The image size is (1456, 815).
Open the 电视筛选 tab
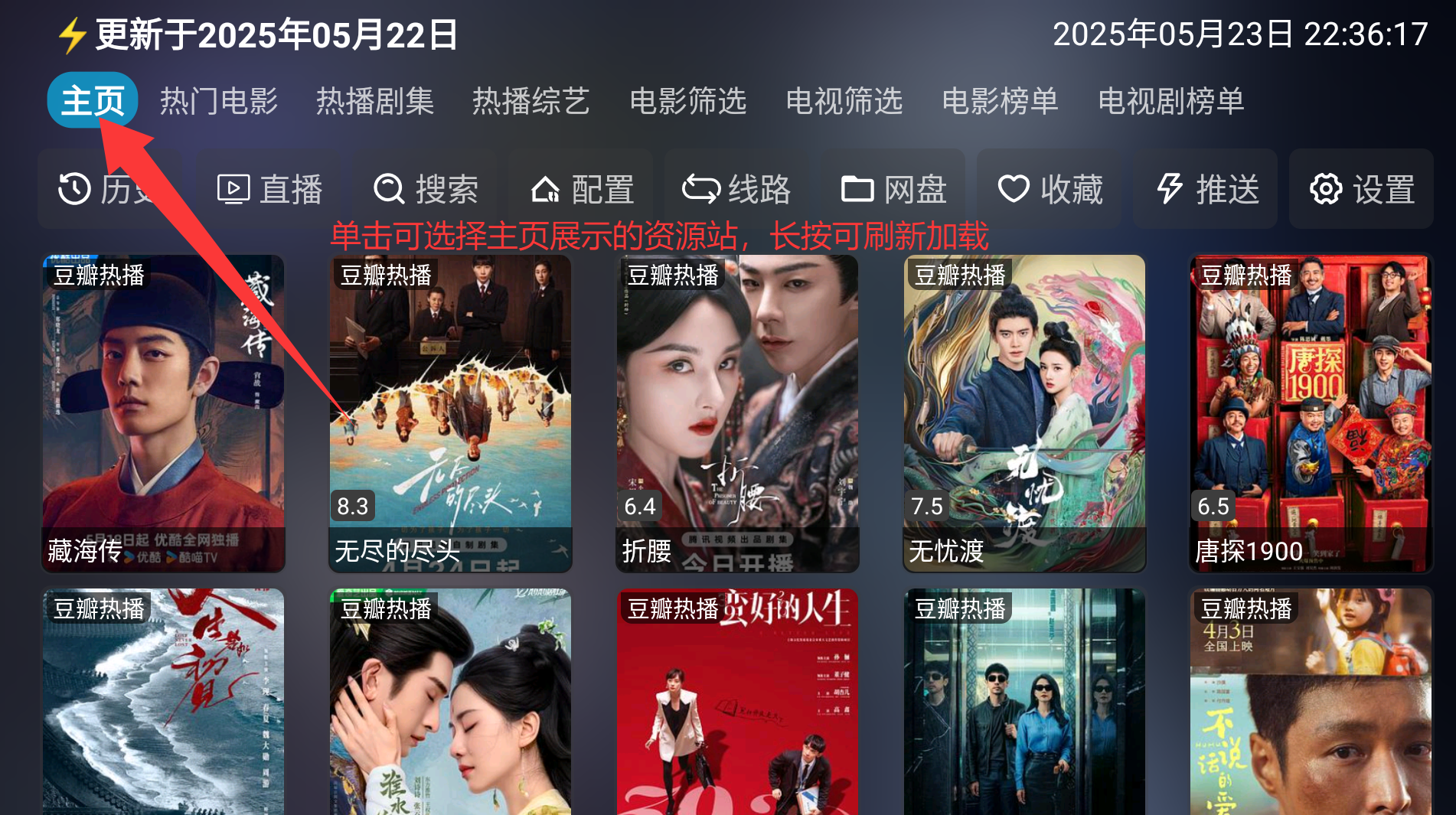844,100
